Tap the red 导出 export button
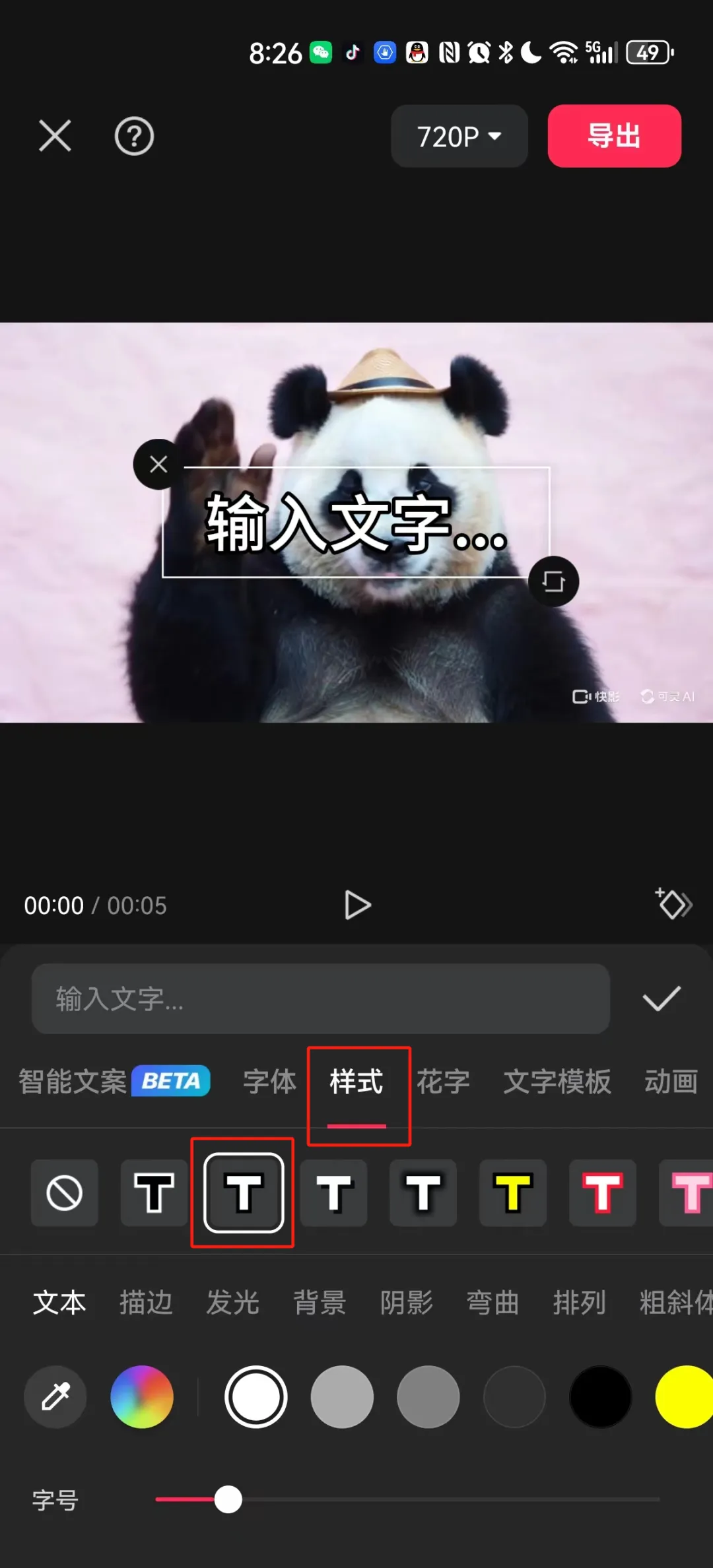Viewport: 713px width, 1568px height. [614, 136]
